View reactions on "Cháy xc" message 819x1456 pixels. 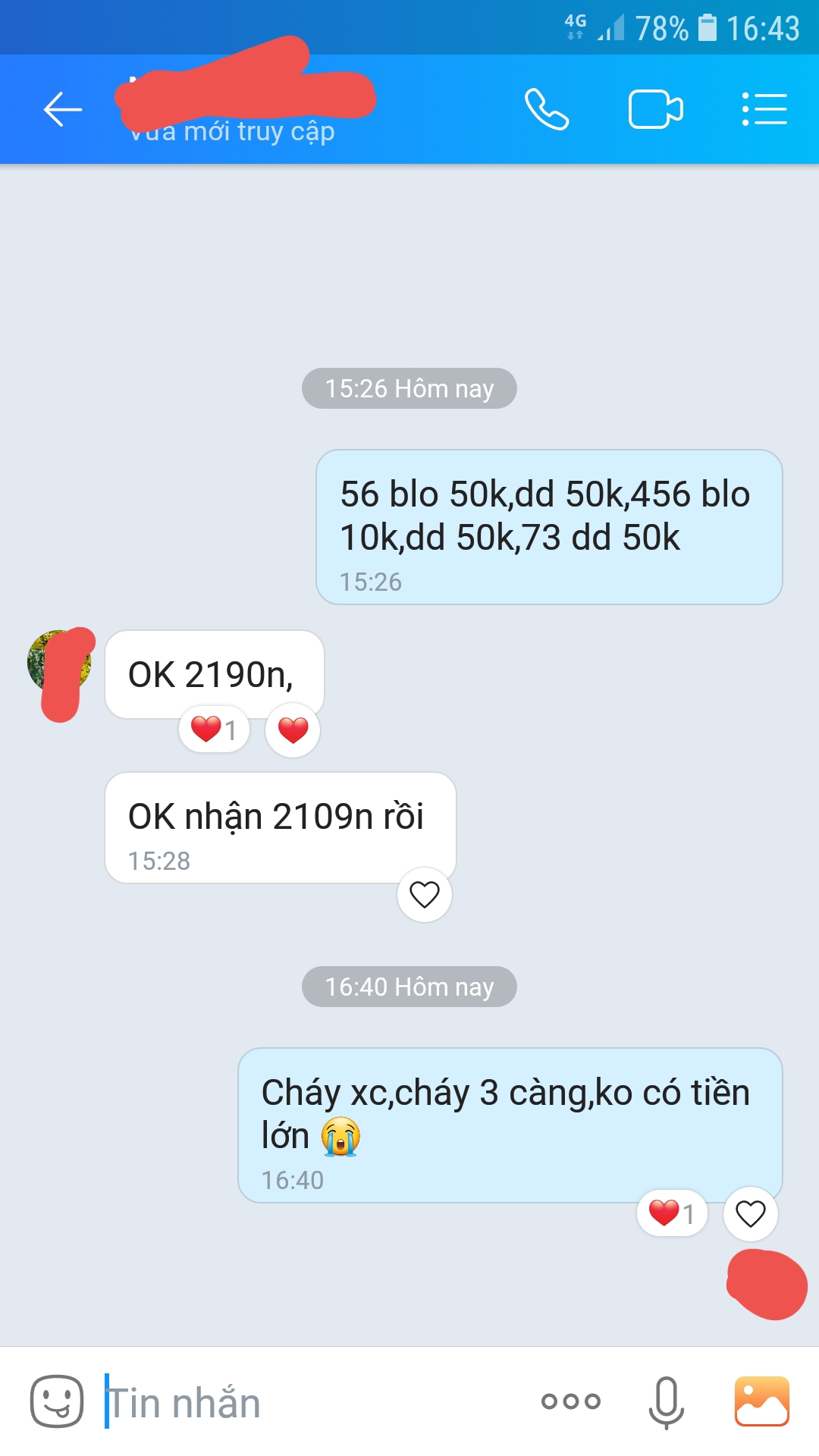click(672, 1213)
